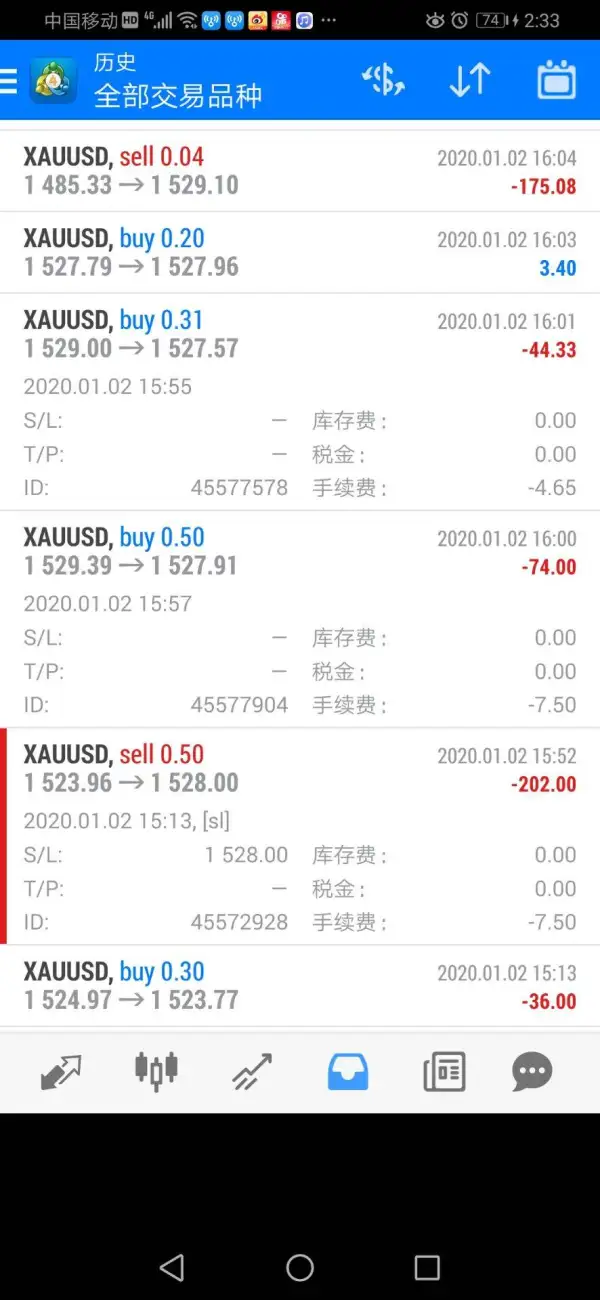Open the Chat messages tab

[532, 1072]
